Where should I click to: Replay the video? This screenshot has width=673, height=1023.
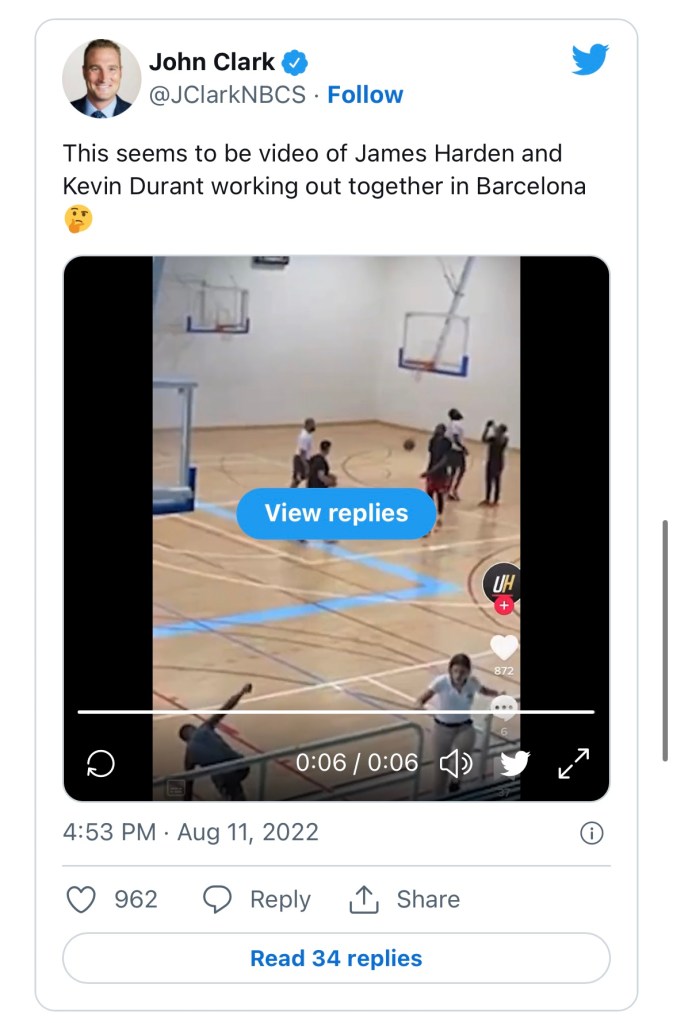click(x=101, y=764)
